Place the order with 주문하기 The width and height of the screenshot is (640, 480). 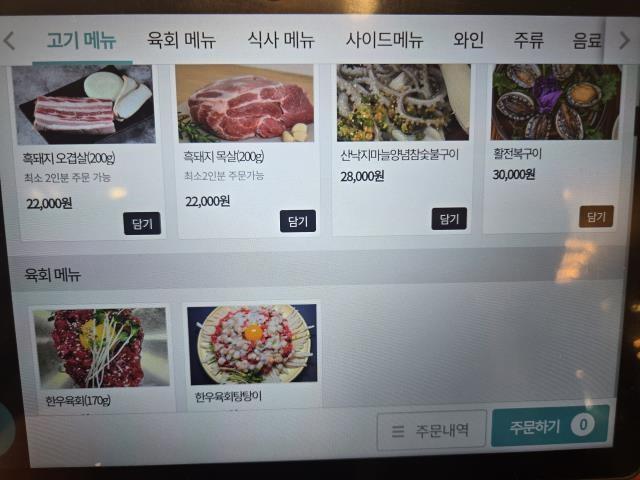coord(549,426)
